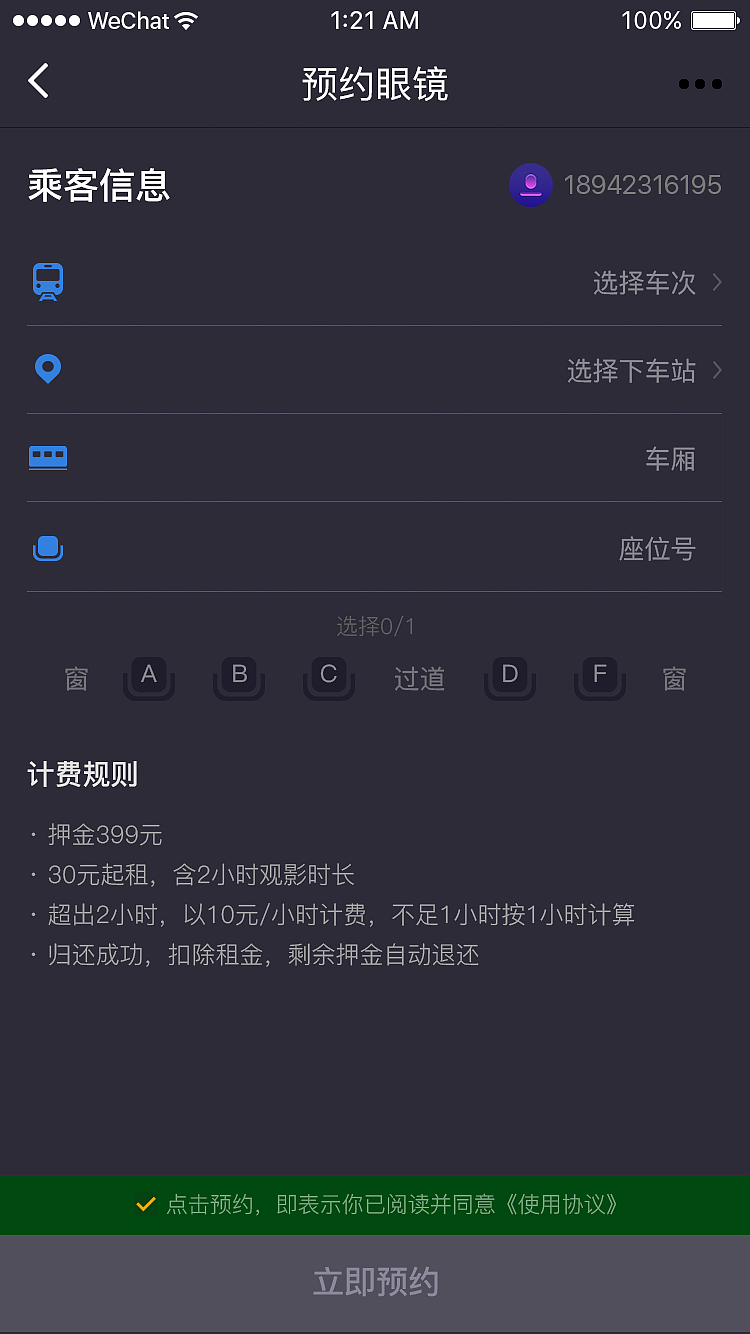
Task: Select seat C
Action: [x=328, y=676]
